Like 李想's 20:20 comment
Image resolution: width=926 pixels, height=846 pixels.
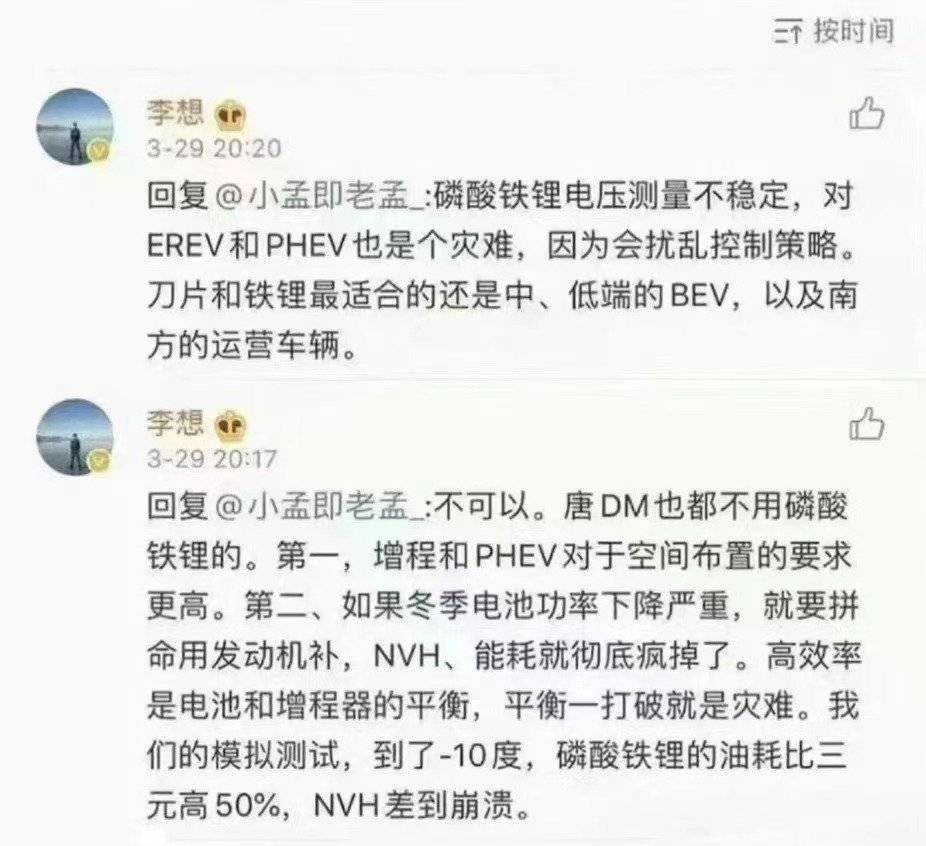pos(866,114)
